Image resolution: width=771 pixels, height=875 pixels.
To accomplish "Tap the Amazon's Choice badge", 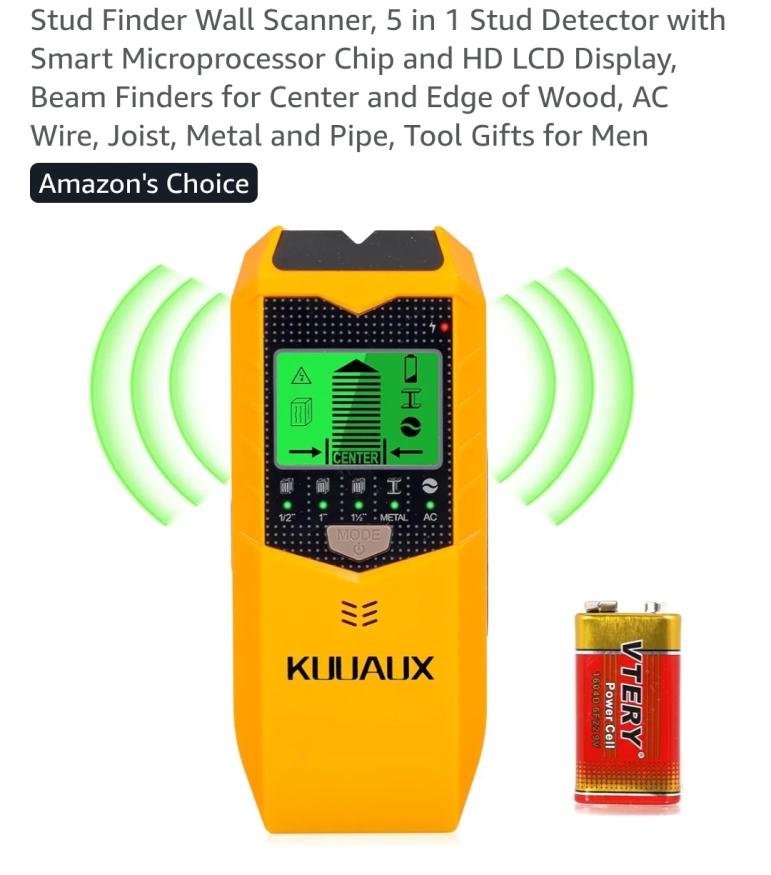I will (x=144, y=183).
